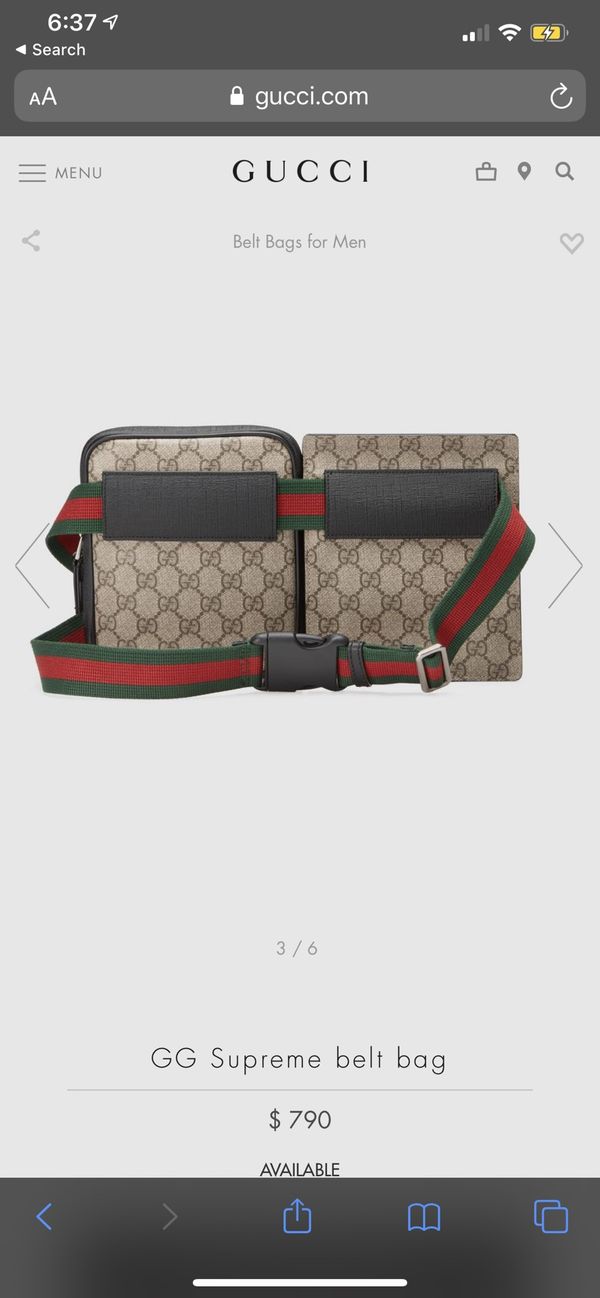
Task: Add the belt bag to wishlist heart
Action: (571, 242)
